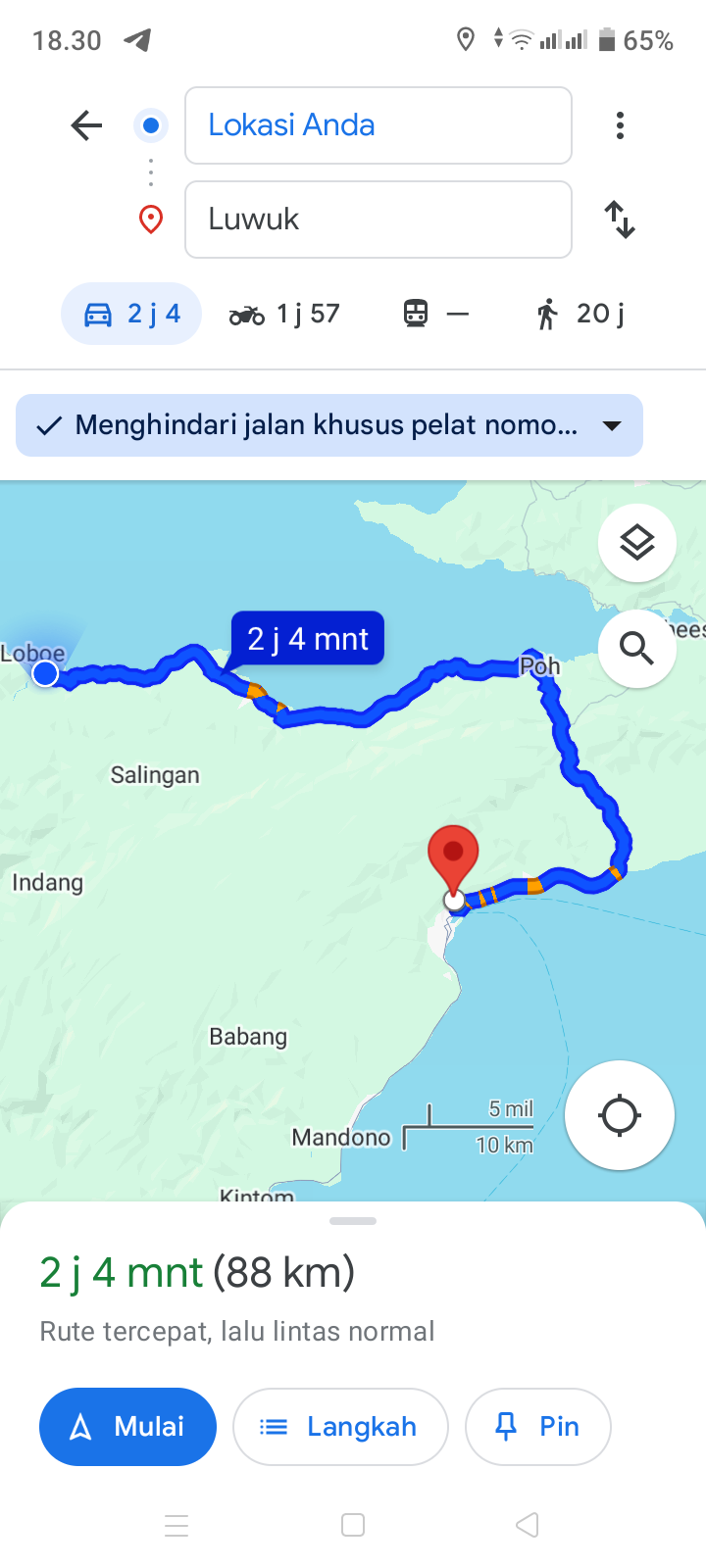This screenshot has height=1568, width=706.
Task: Edit the Luwuk destination field
Action: tap(378, 220)
